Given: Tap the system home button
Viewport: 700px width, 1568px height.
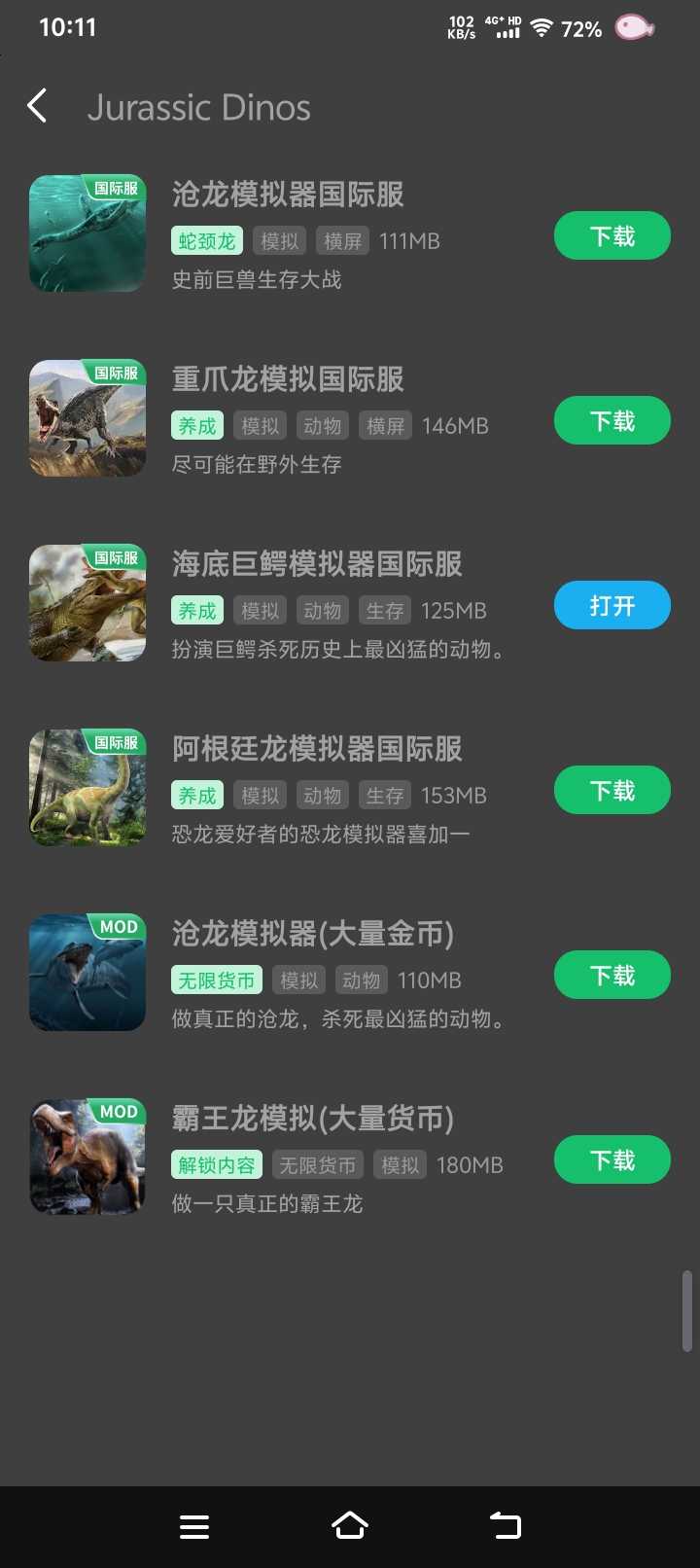Looking at the screenshot, I should click(350, 1526).
